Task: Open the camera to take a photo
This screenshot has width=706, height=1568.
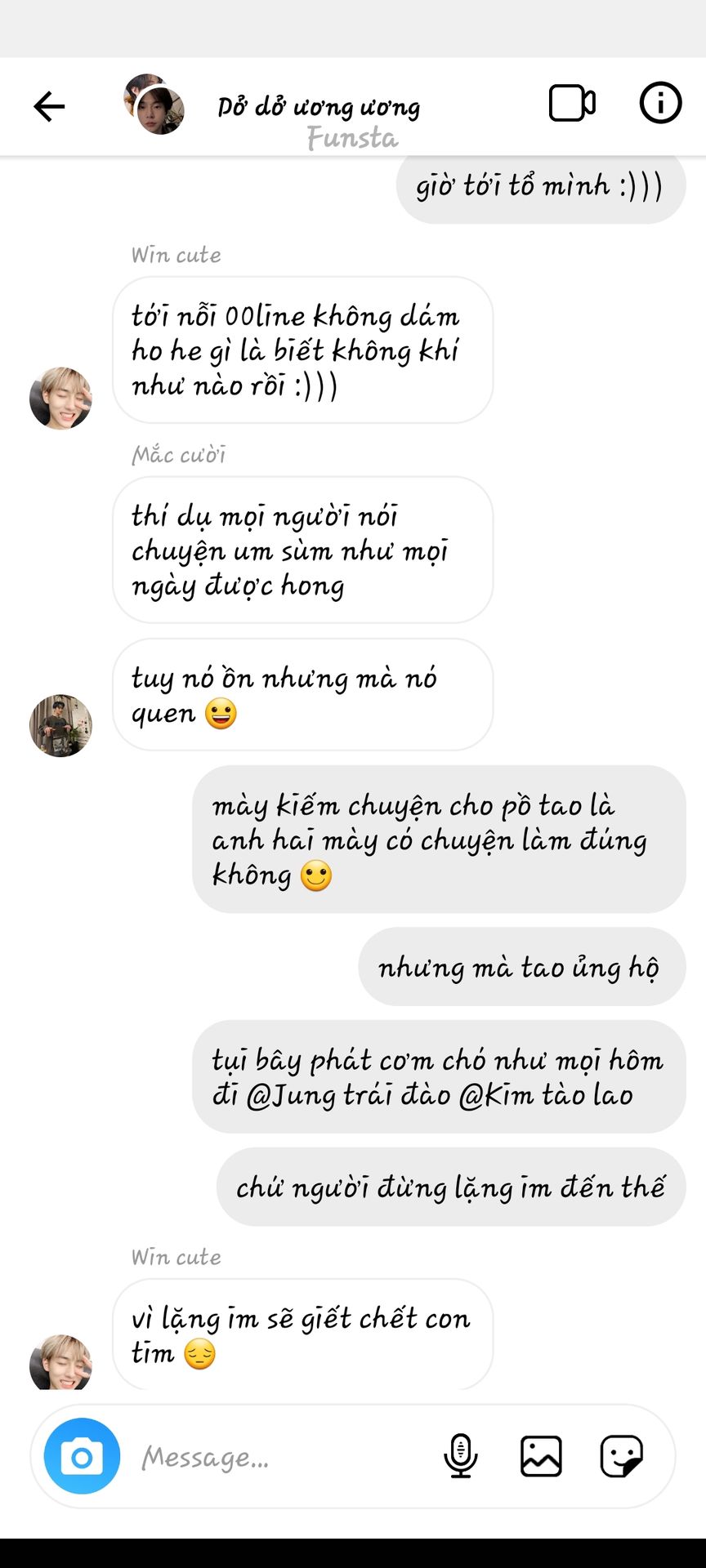Action: [82, 1456]
